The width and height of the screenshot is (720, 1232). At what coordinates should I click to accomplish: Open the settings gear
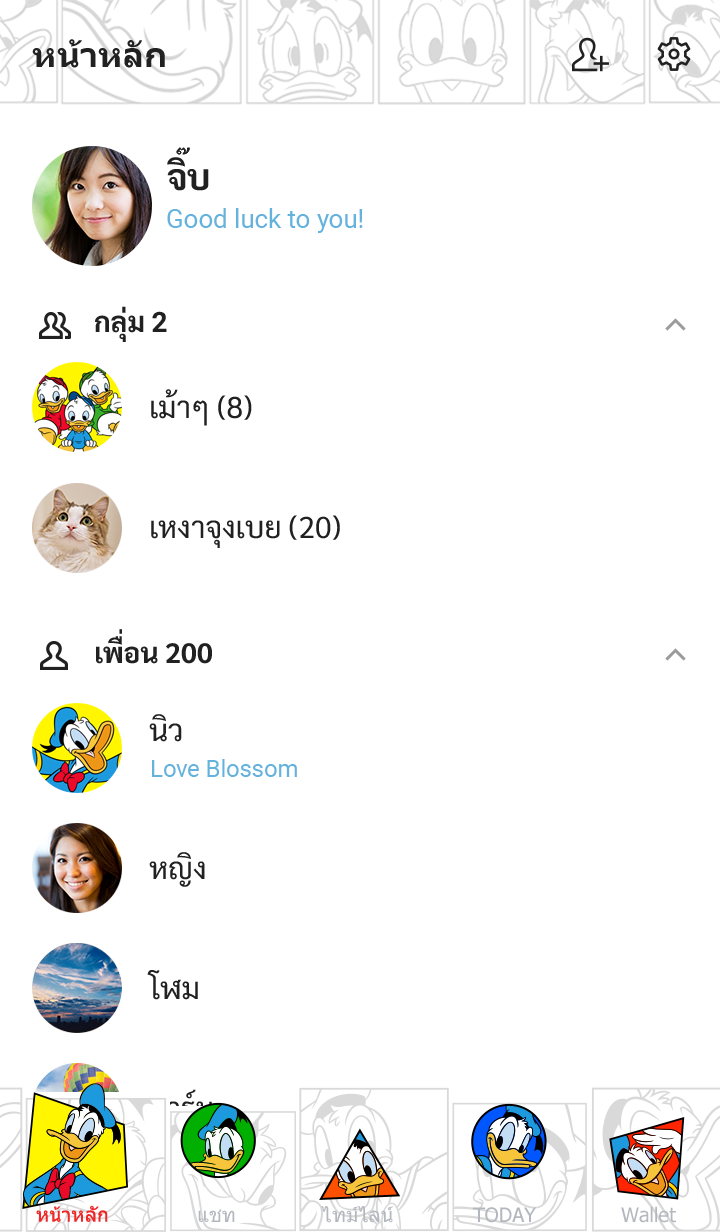[674, 55]
